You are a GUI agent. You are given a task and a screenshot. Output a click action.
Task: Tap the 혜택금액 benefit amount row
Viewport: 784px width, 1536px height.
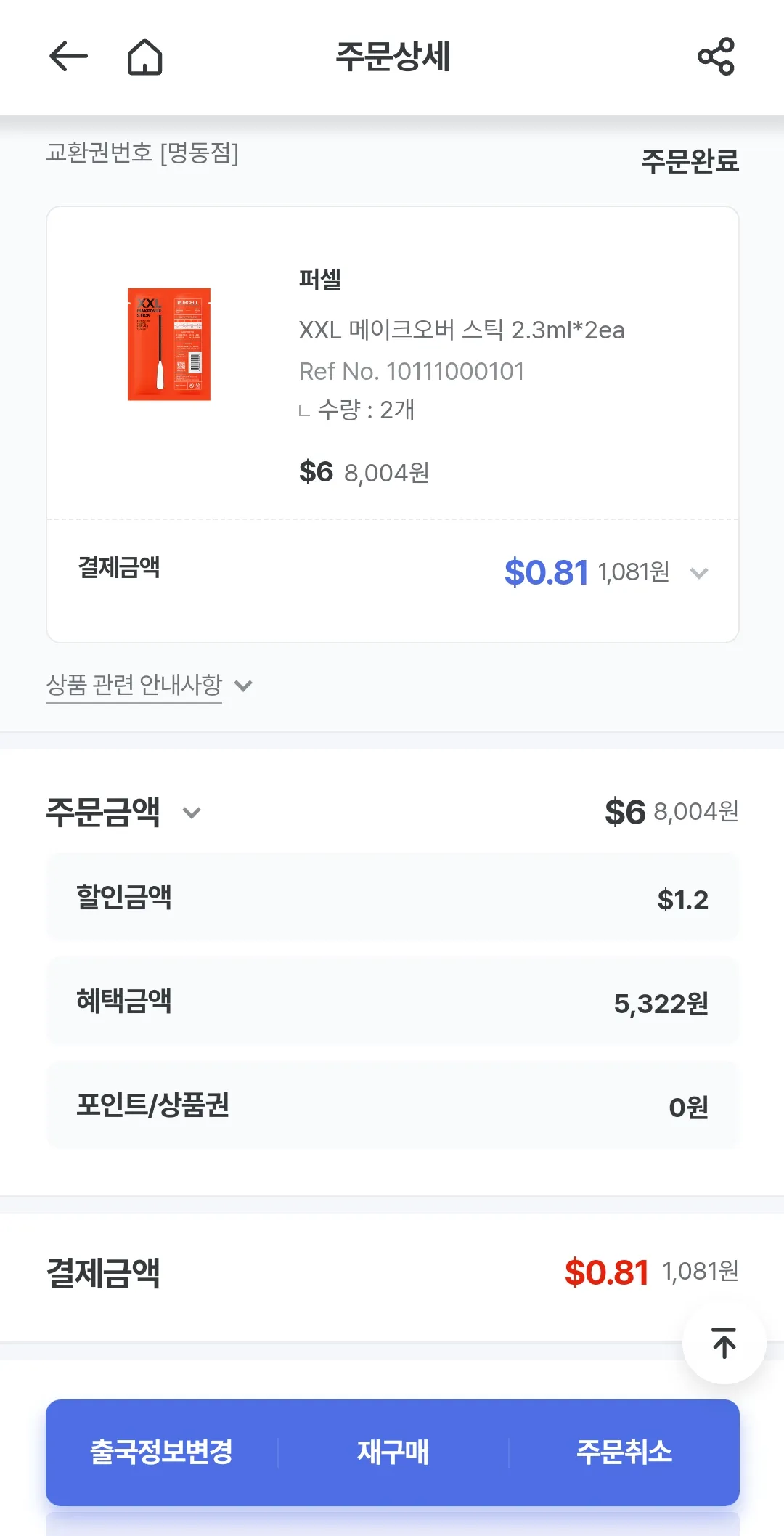[392, 1001]
